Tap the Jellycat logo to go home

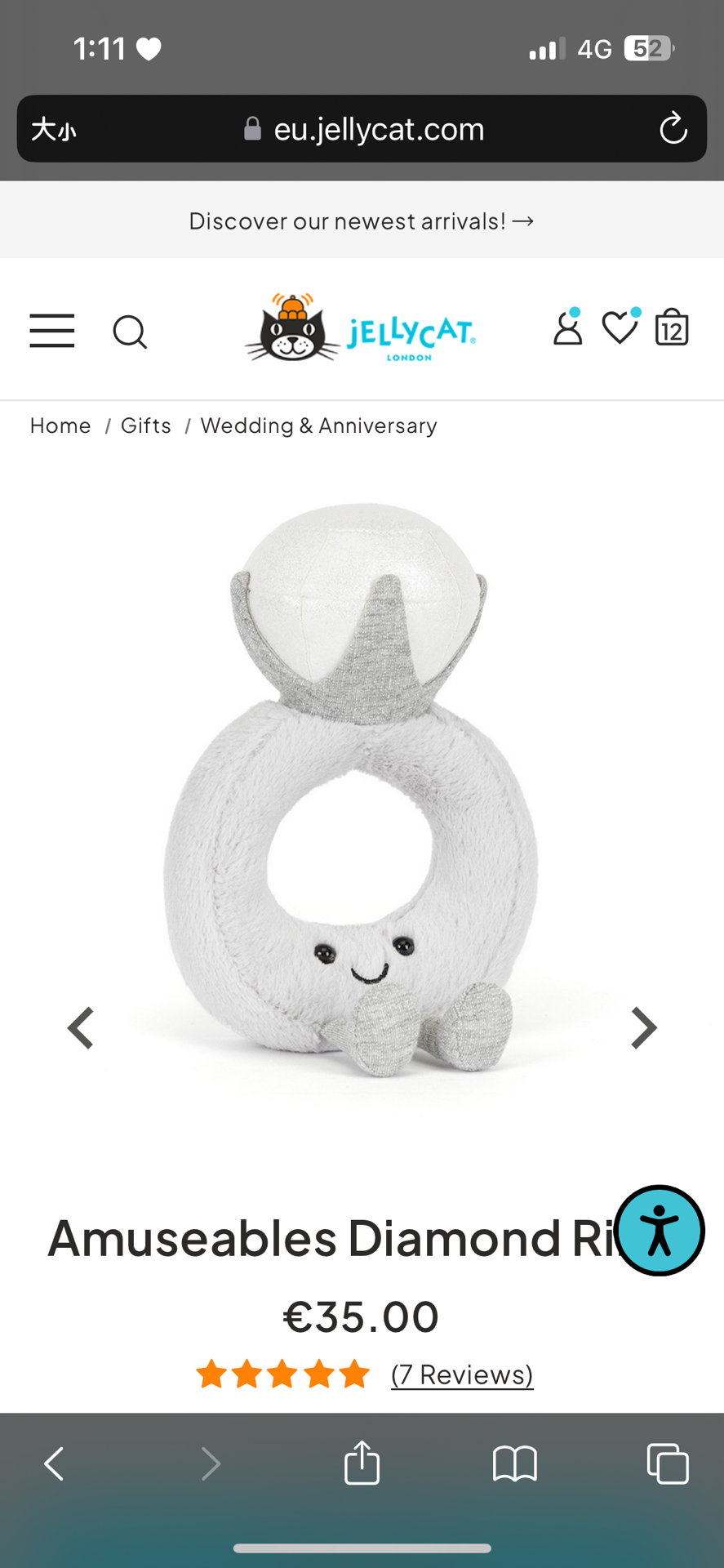[361, 328]
